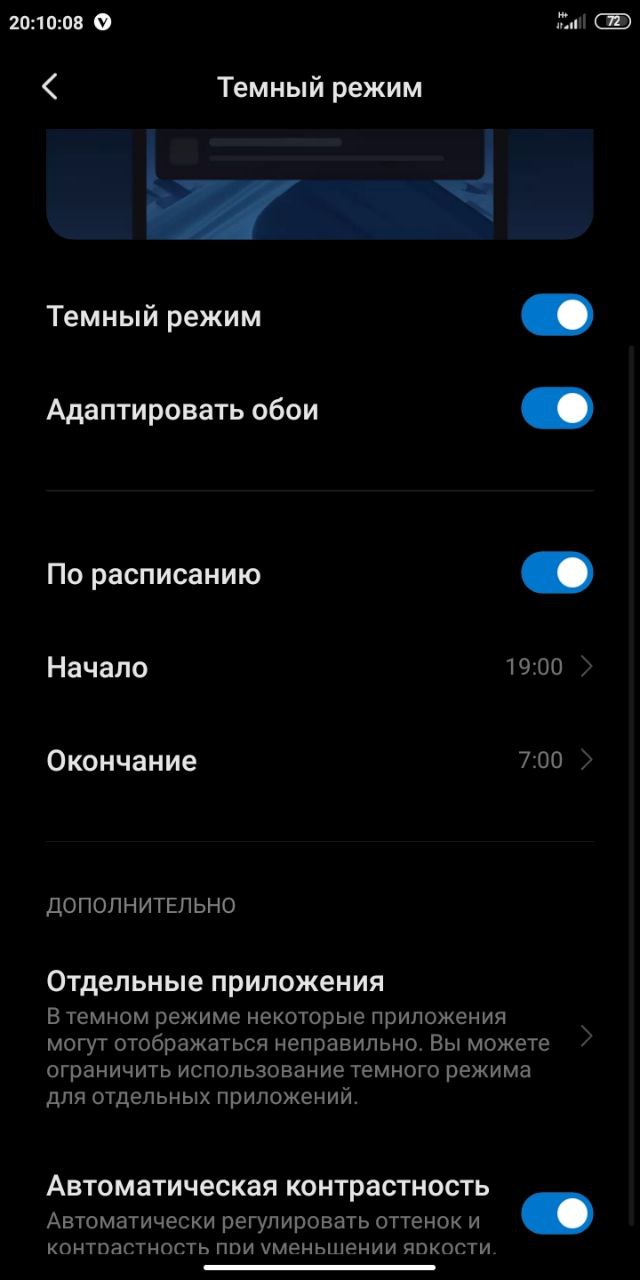Switch off По расписанию schedule toggle
The image size is (640, 1280).
pyautogui.click(x=557, y=573)
